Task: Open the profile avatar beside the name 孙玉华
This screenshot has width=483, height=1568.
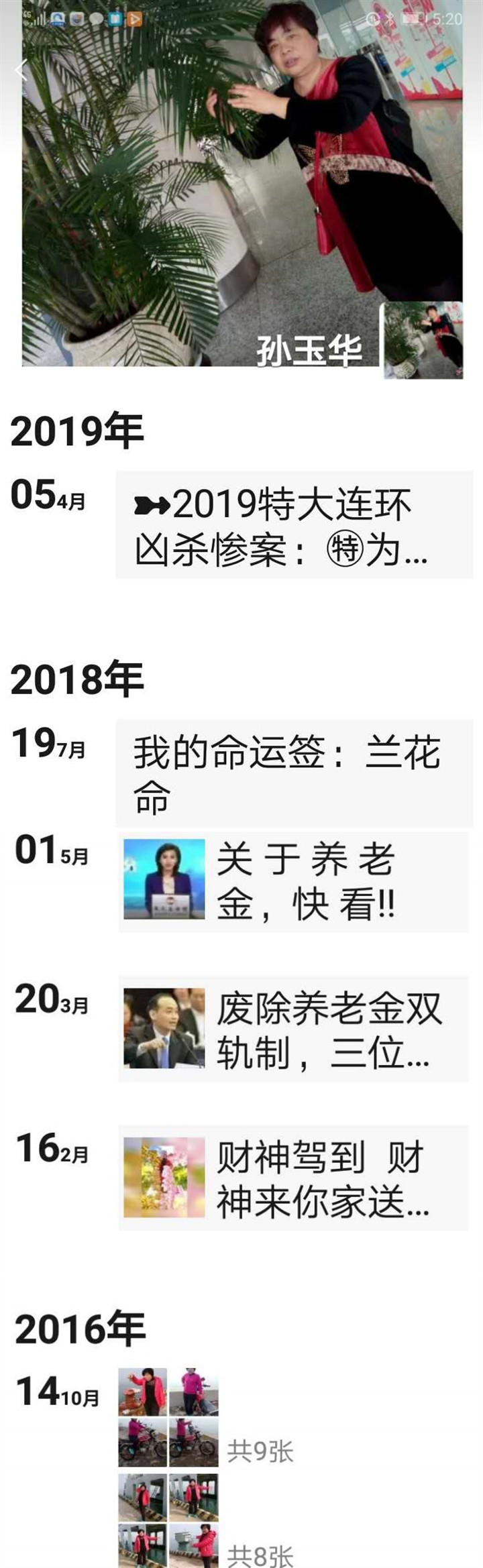Action: [x=423, y=340]
